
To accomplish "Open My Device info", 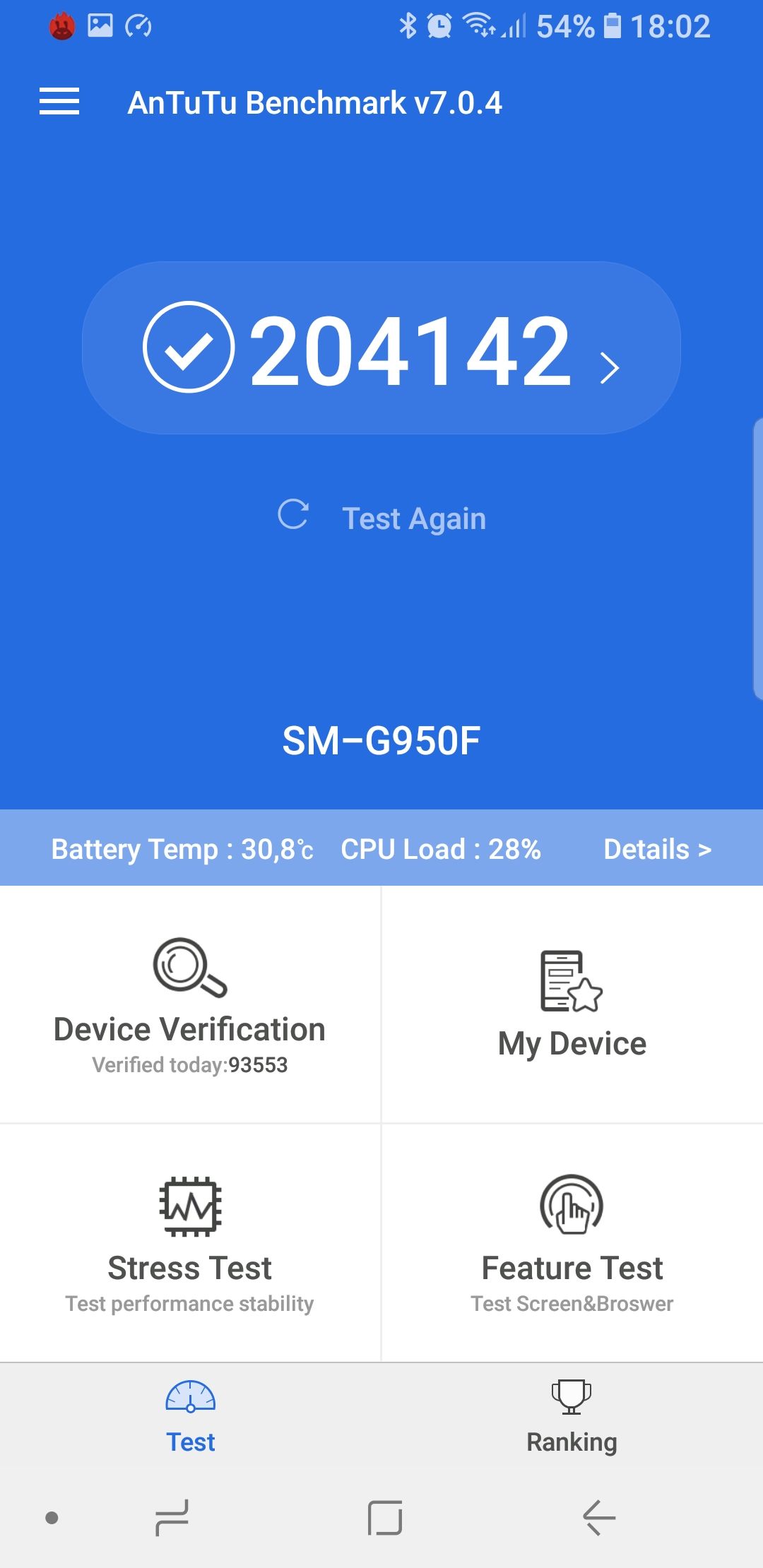I will click(x=572, y=1005).
